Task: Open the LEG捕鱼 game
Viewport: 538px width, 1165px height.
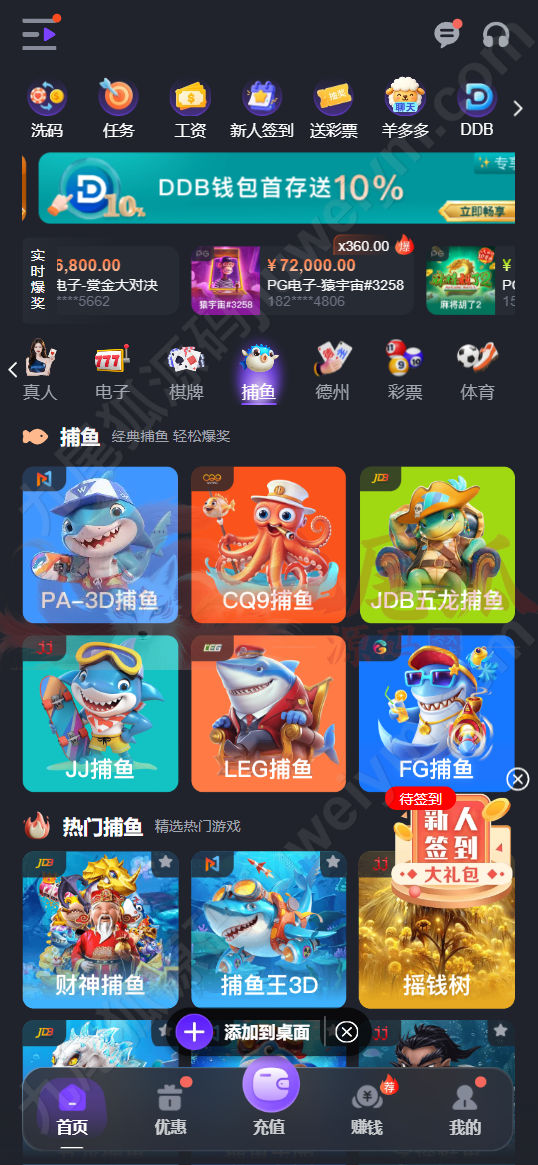Action: pos(268,713)
